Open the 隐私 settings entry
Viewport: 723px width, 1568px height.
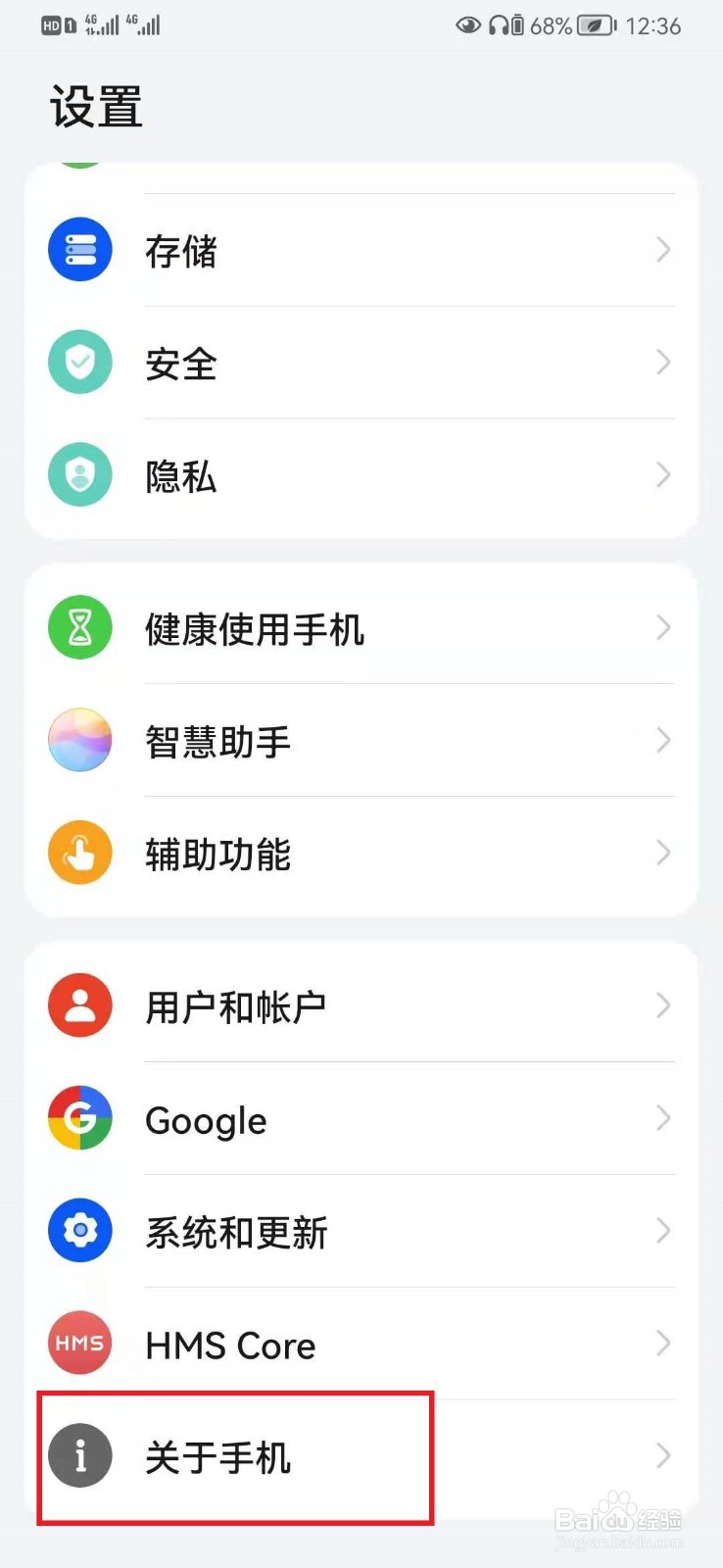pyautogui.click(x=361, y=474)
